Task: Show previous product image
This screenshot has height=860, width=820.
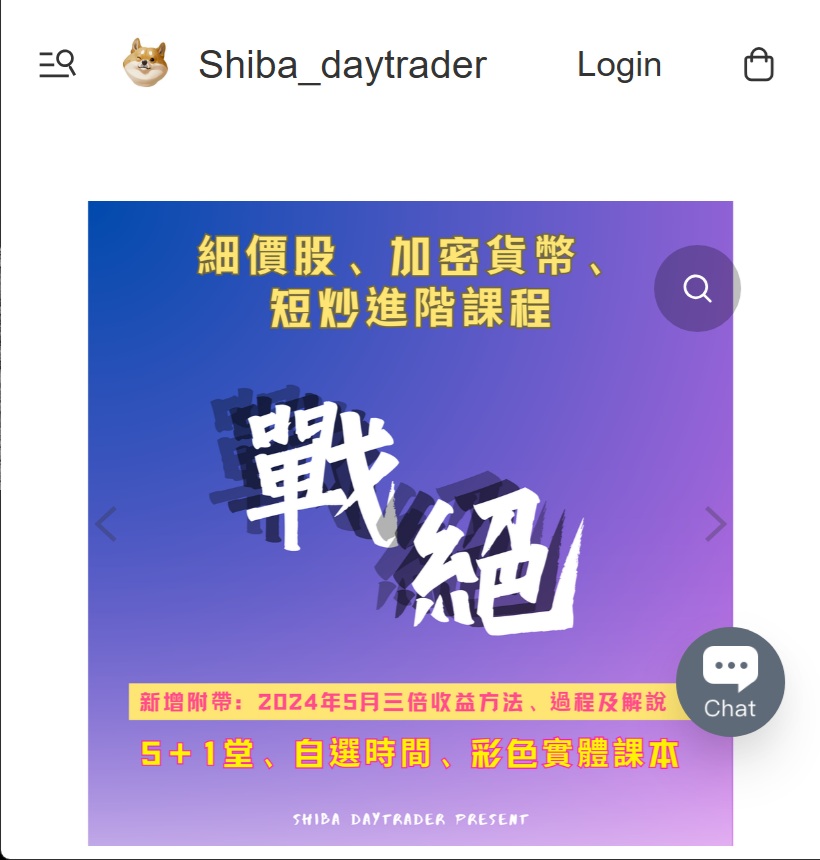Action: point(106,524)
